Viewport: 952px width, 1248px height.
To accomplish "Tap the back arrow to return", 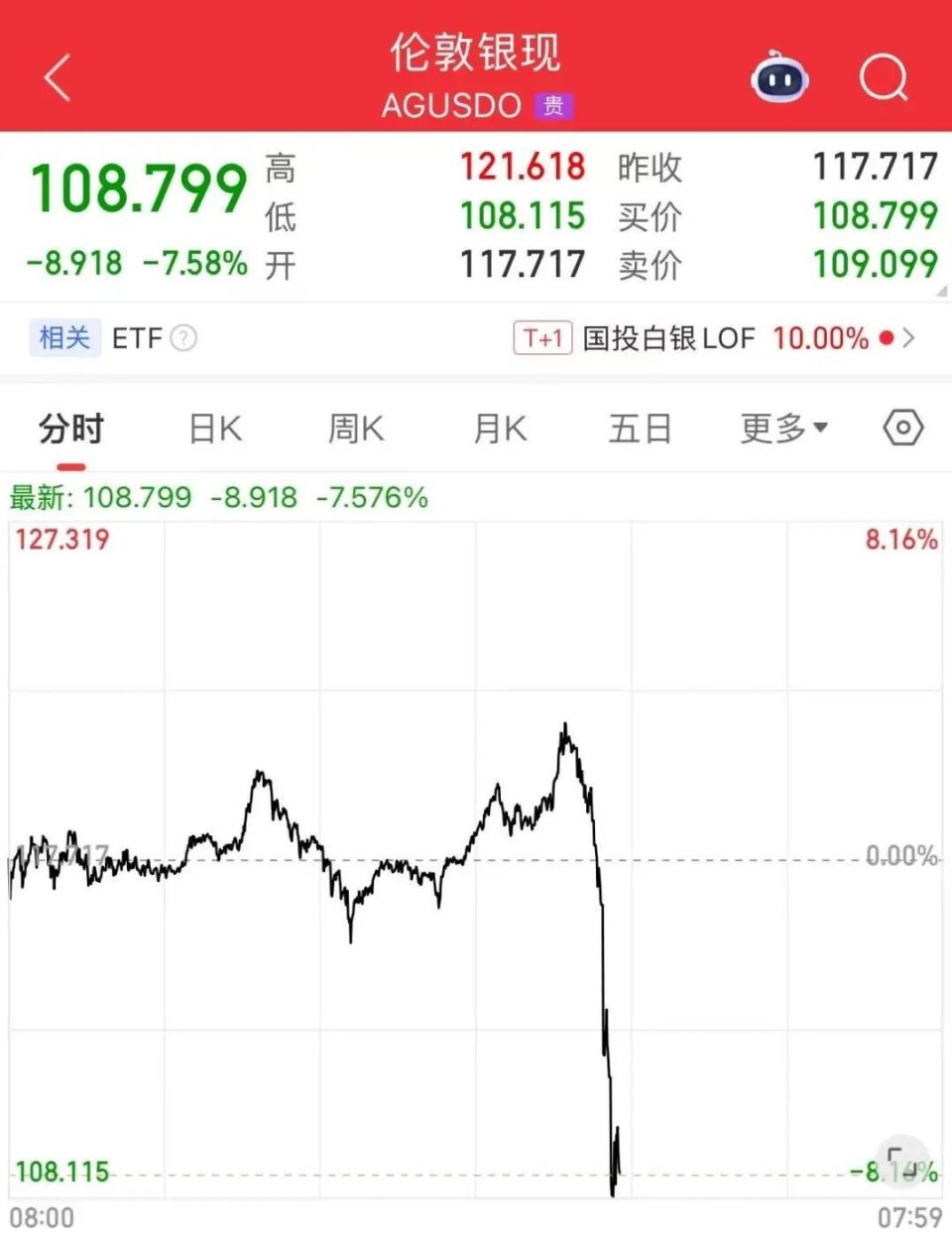I will pos(57,79).
